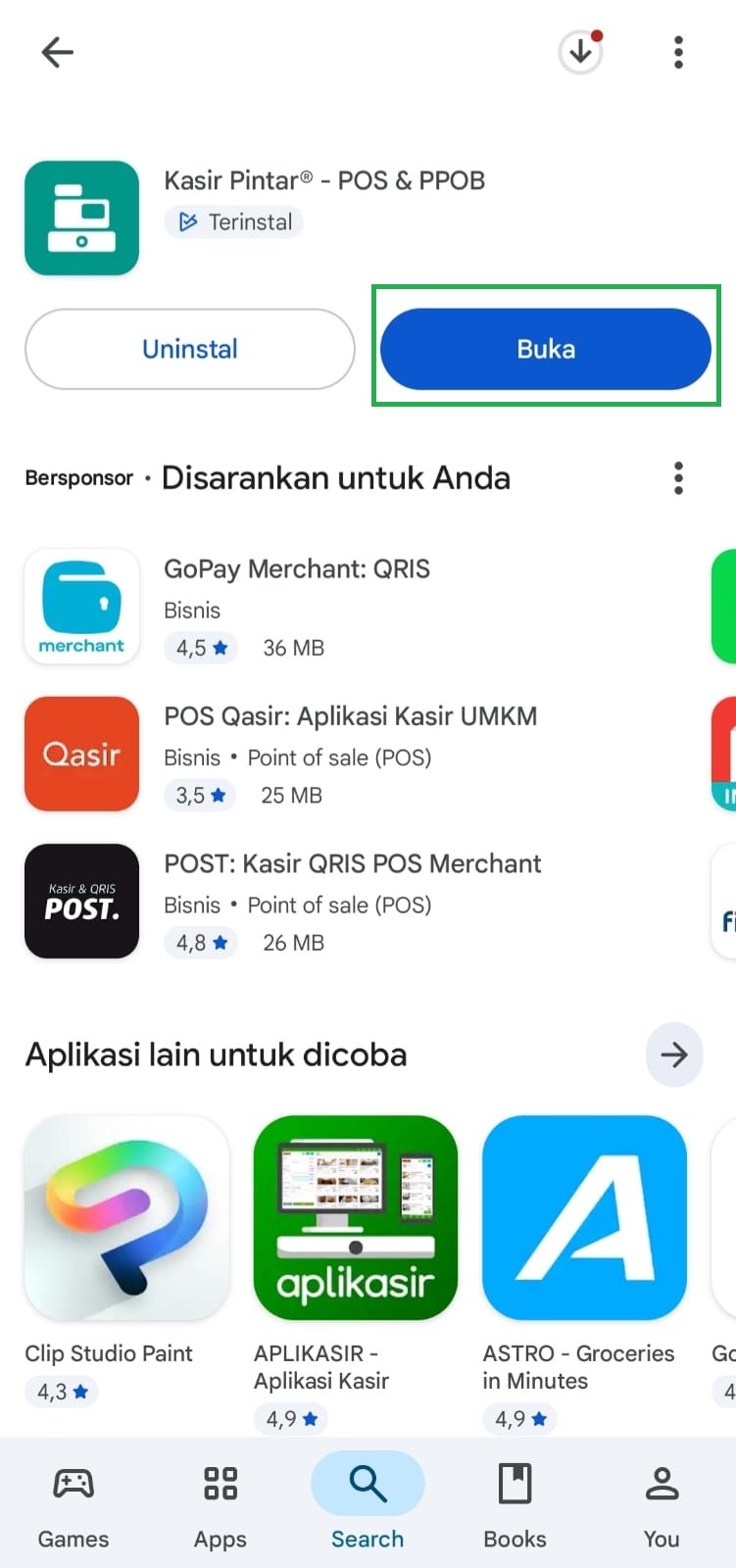Open Kasir Pintar with Buka
This screenshot has height=1568, width=736.
(x=546, y=349)
